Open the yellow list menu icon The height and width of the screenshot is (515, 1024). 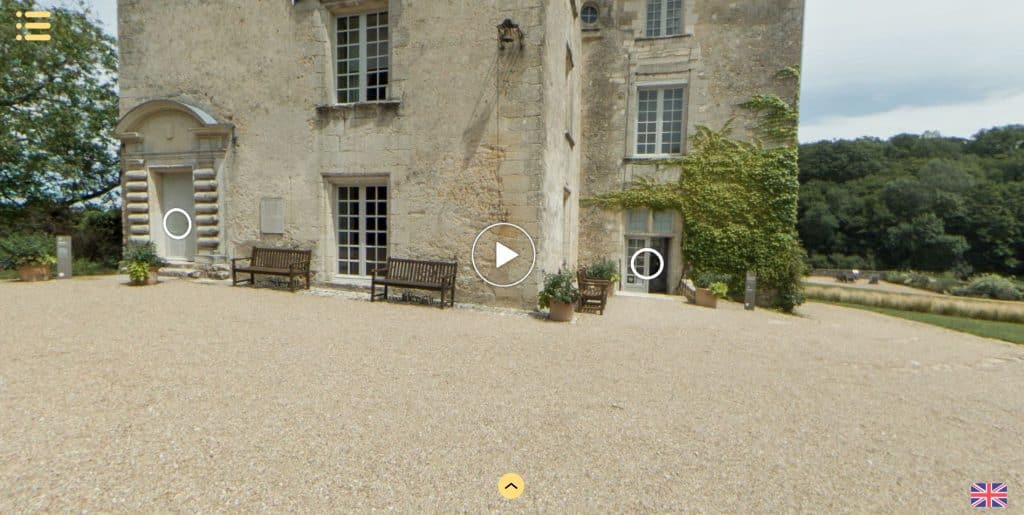pyautogui.click(x=33, y=25)
